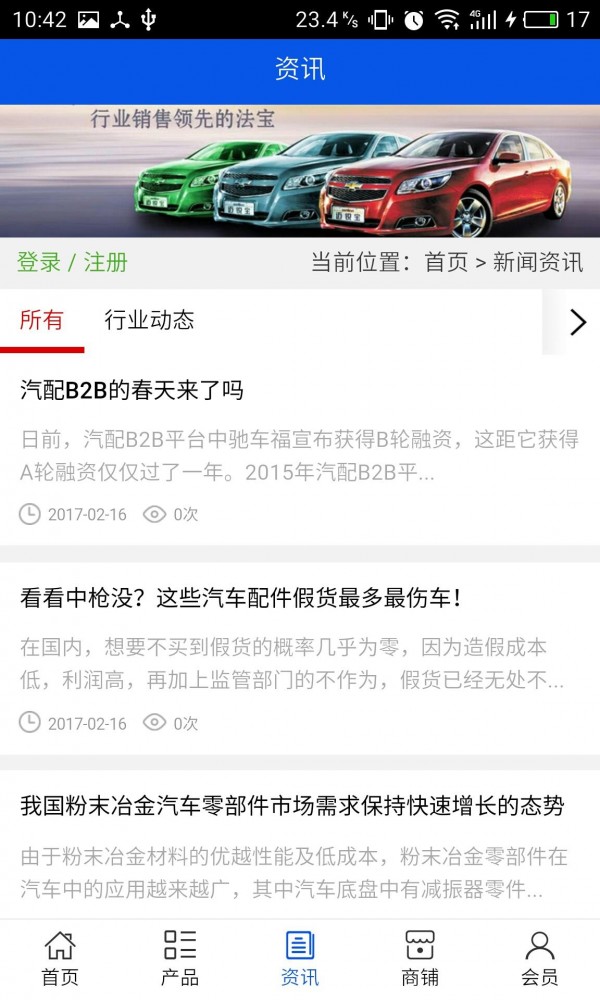This screenshot has width=600, height=1000.
Task: Tap the 资讯 news tab
Action: [300, 959]
